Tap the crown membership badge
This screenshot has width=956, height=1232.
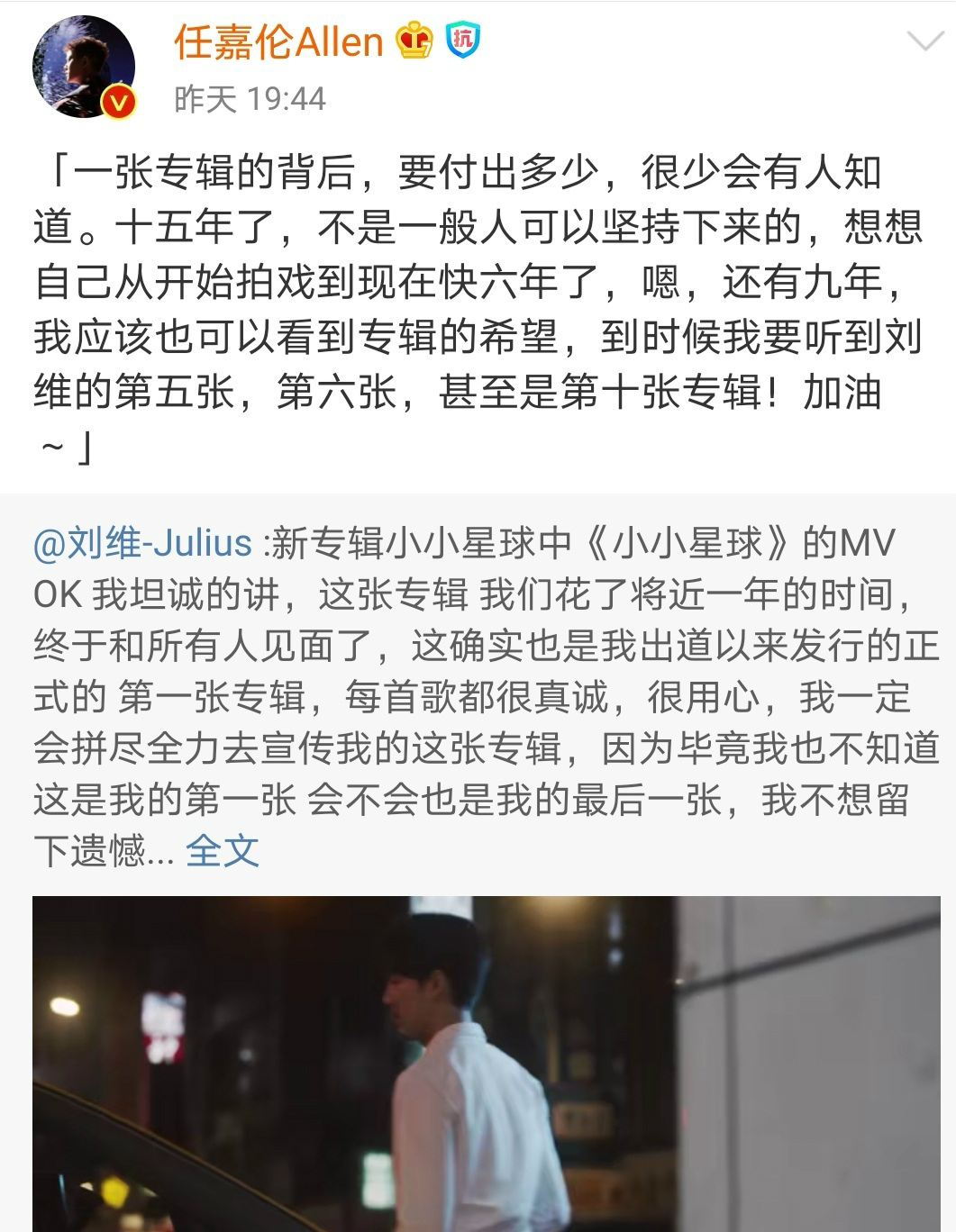coord(414,41)
